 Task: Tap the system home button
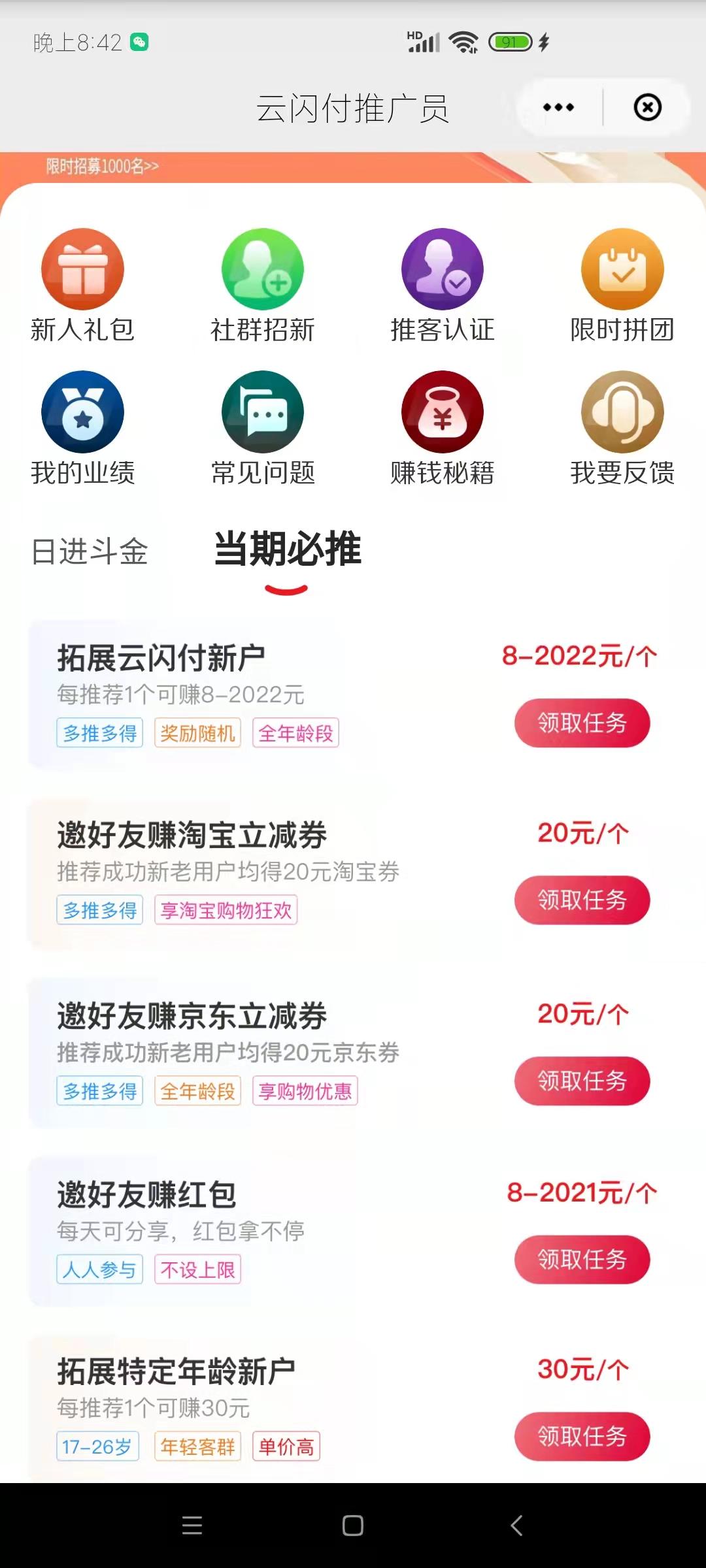click(353, 1526)
